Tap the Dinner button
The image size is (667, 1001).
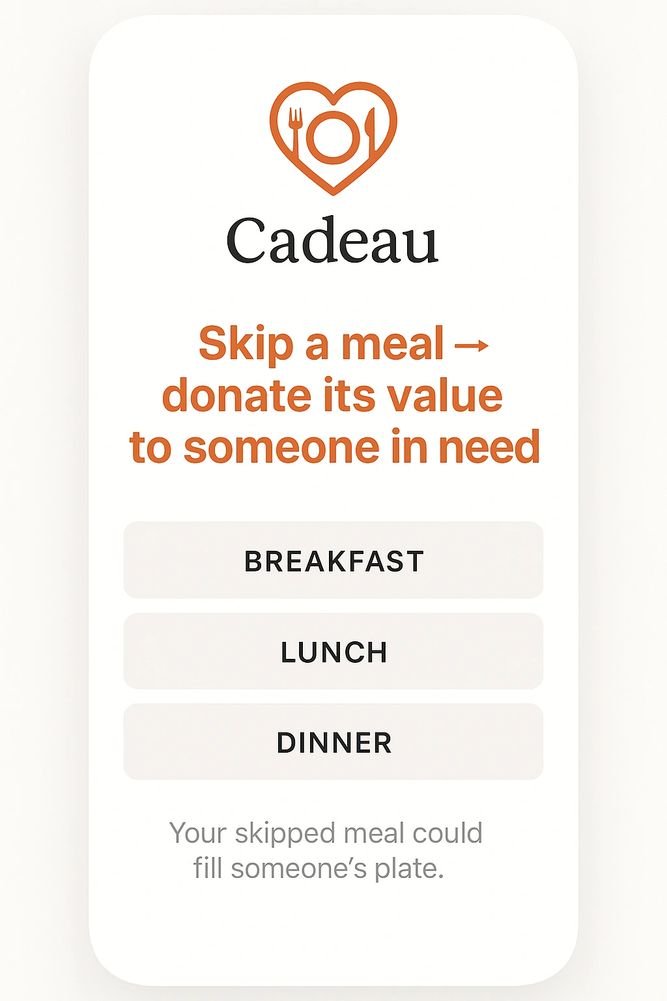click(x=333, y=743)
